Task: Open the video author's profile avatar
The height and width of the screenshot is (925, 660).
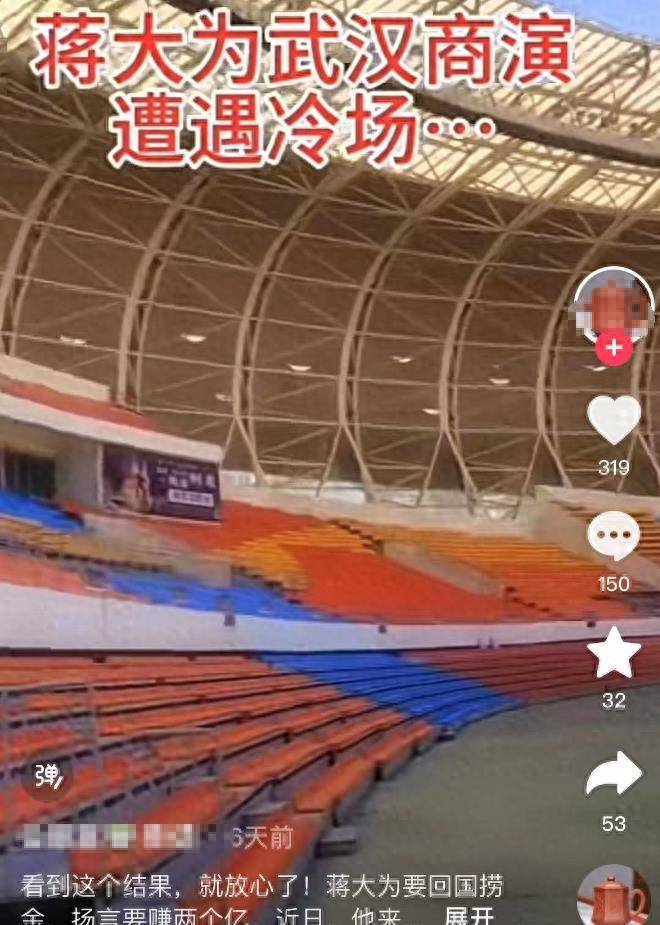Action: pyautogui.click(x=612, y=306)
